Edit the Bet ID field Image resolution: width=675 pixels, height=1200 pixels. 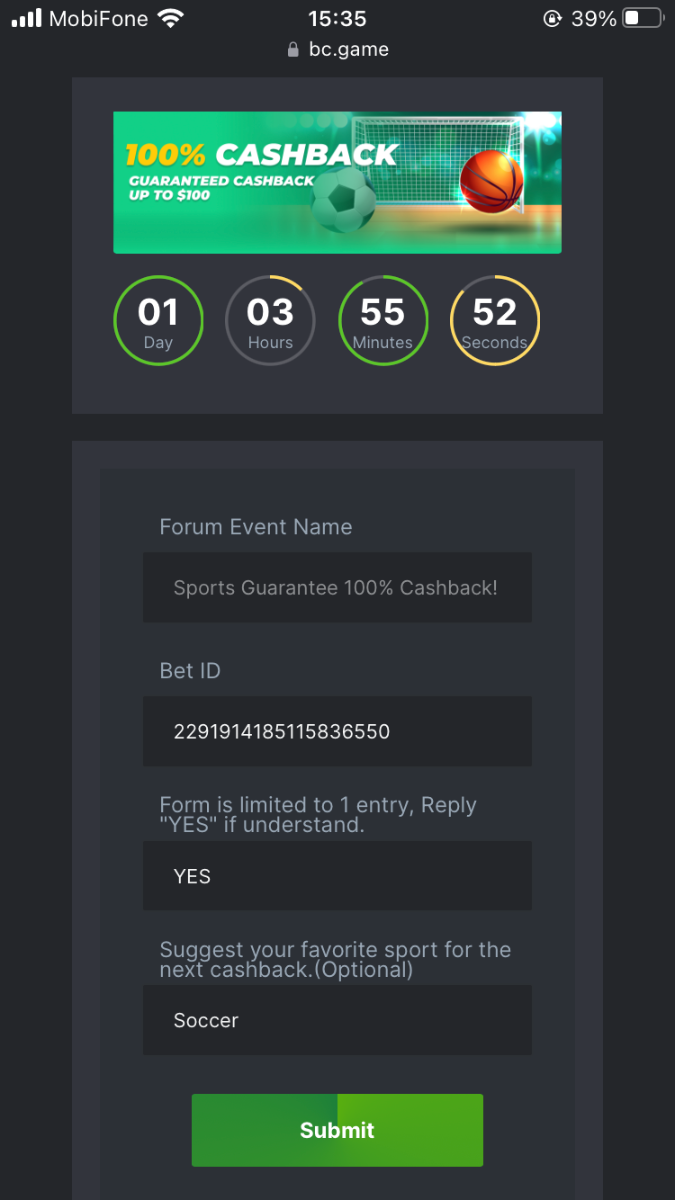point(337,731)
